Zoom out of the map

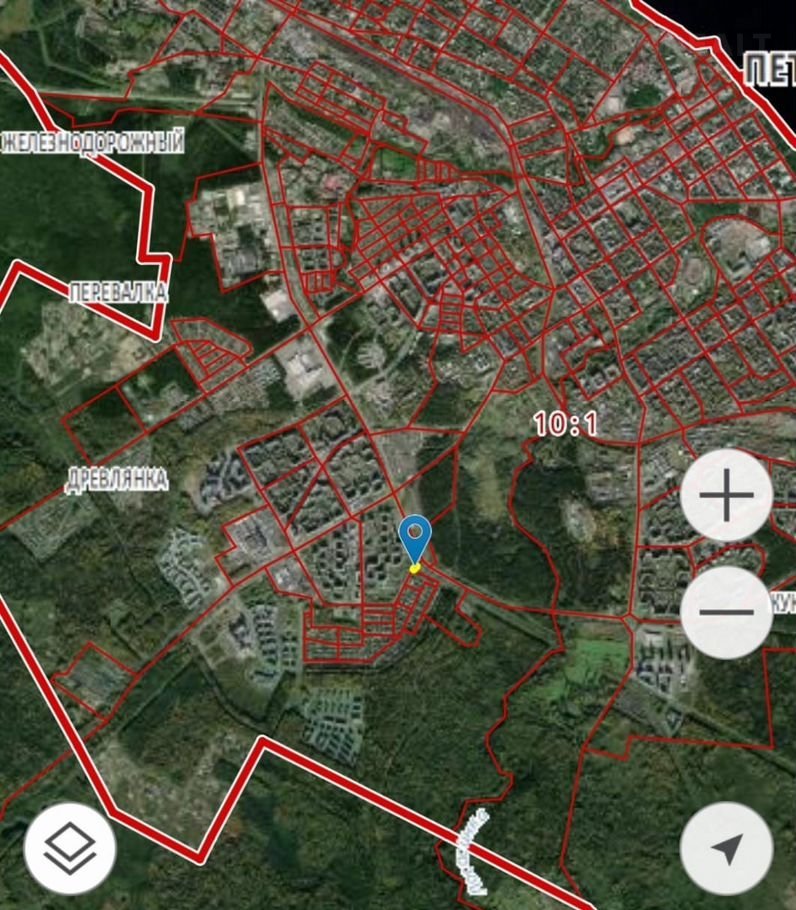[727, 612]
